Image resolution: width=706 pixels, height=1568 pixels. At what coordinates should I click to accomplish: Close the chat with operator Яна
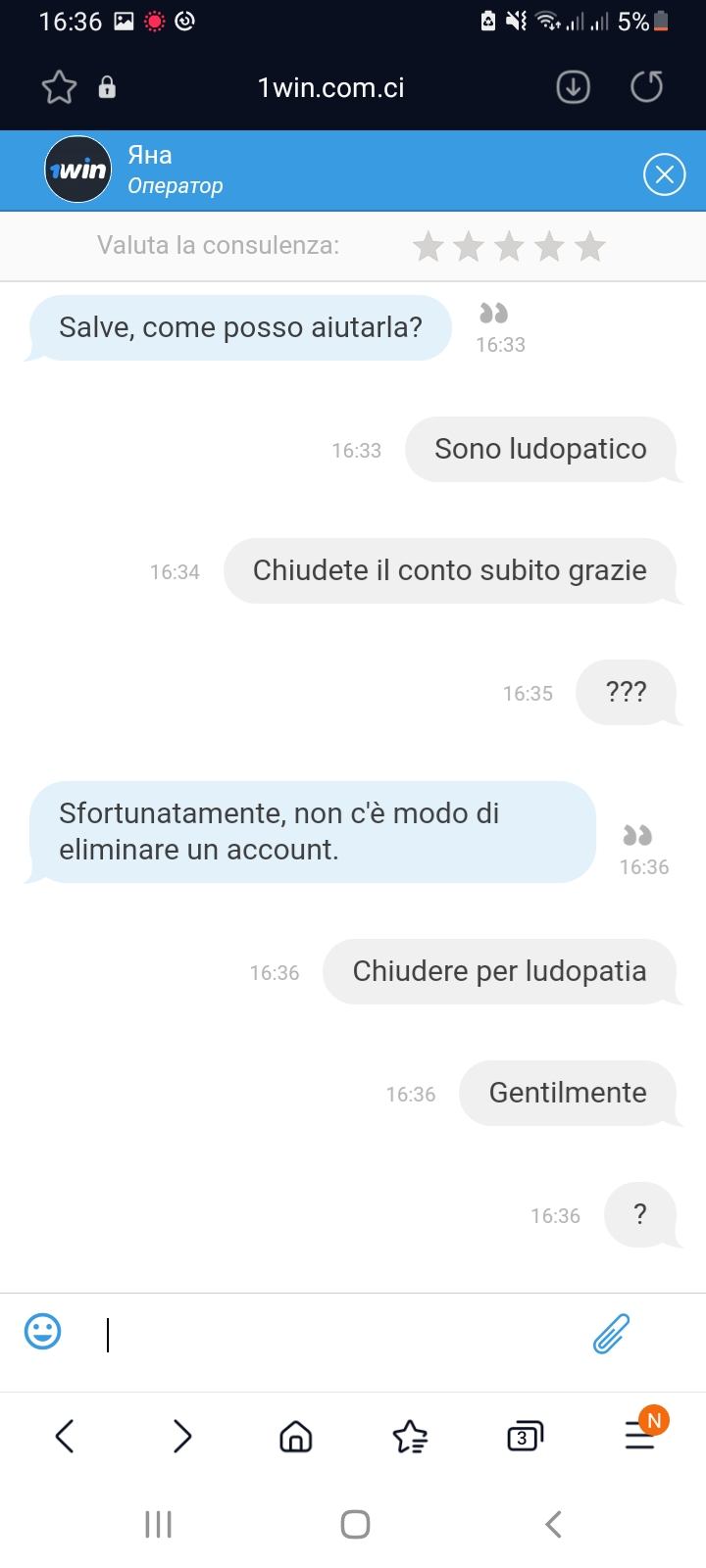[664, 174]
